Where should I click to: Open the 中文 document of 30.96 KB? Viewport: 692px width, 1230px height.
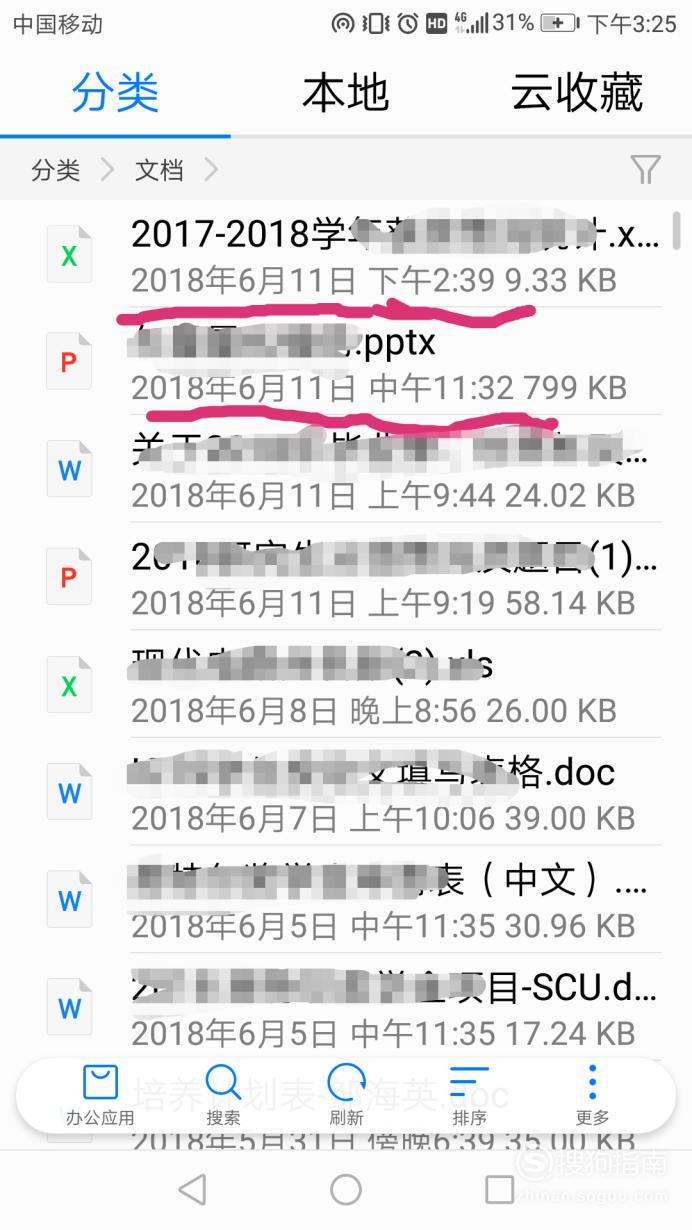tap(346, 900)
